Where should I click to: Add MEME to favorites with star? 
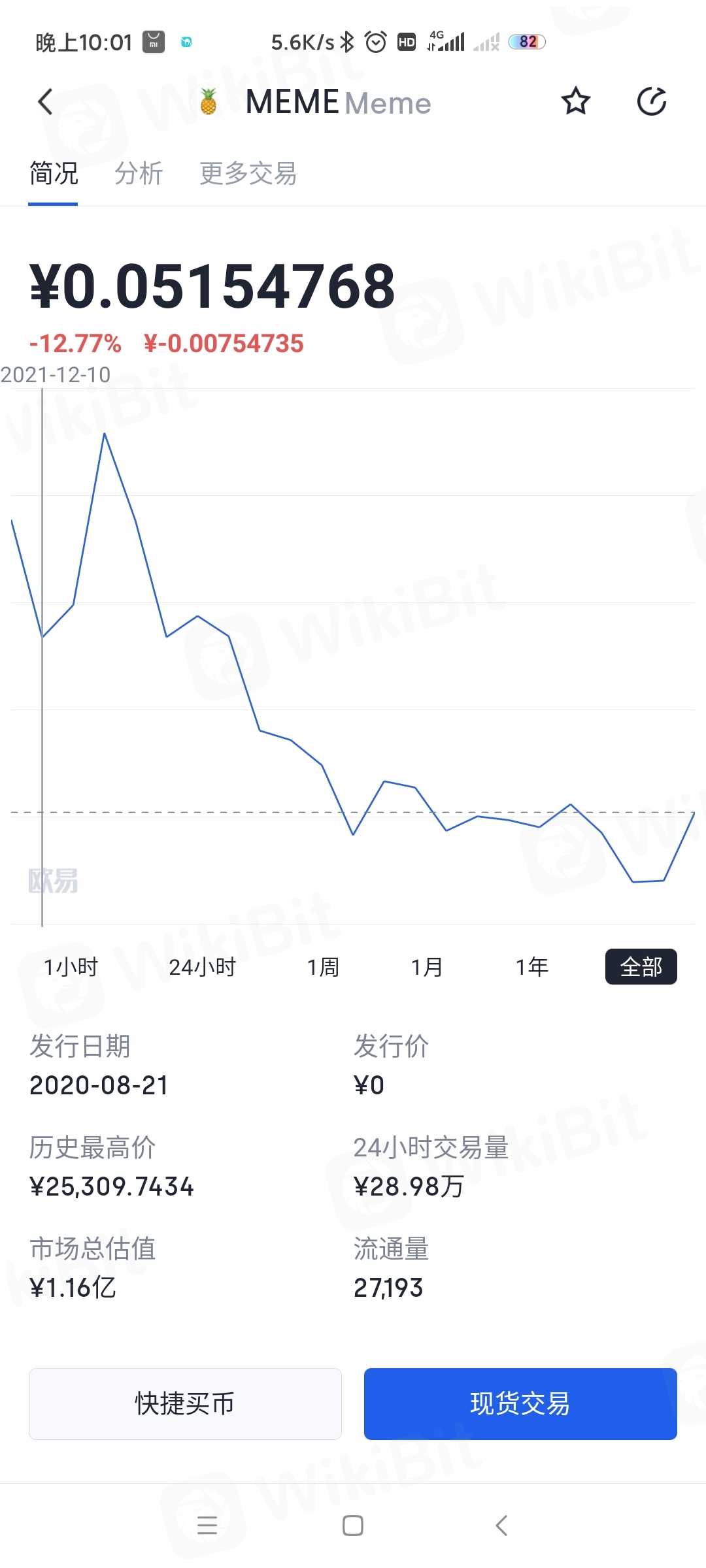point(575,101)
